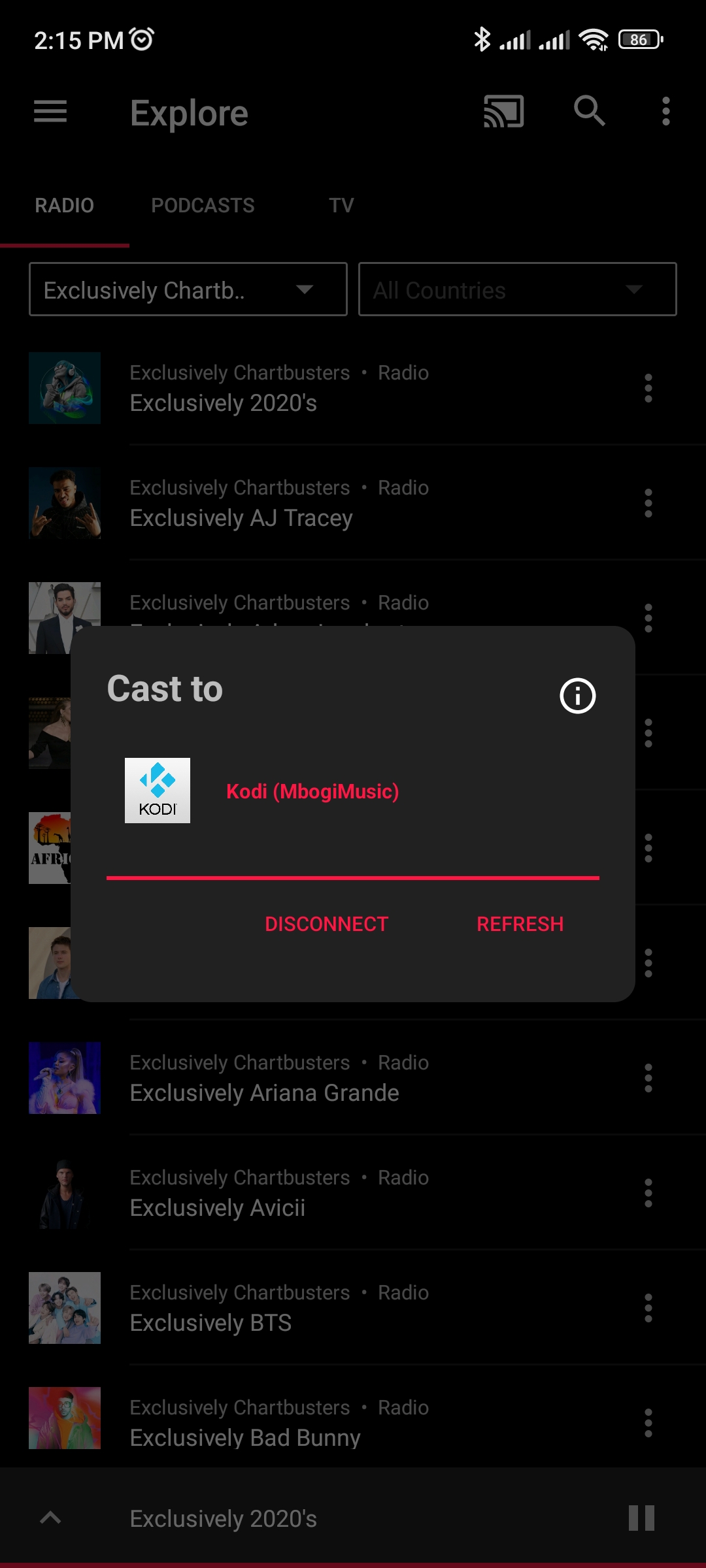Open the navigation drawer menu
The width and height of the screenshot is (706, 1568).
50,112
